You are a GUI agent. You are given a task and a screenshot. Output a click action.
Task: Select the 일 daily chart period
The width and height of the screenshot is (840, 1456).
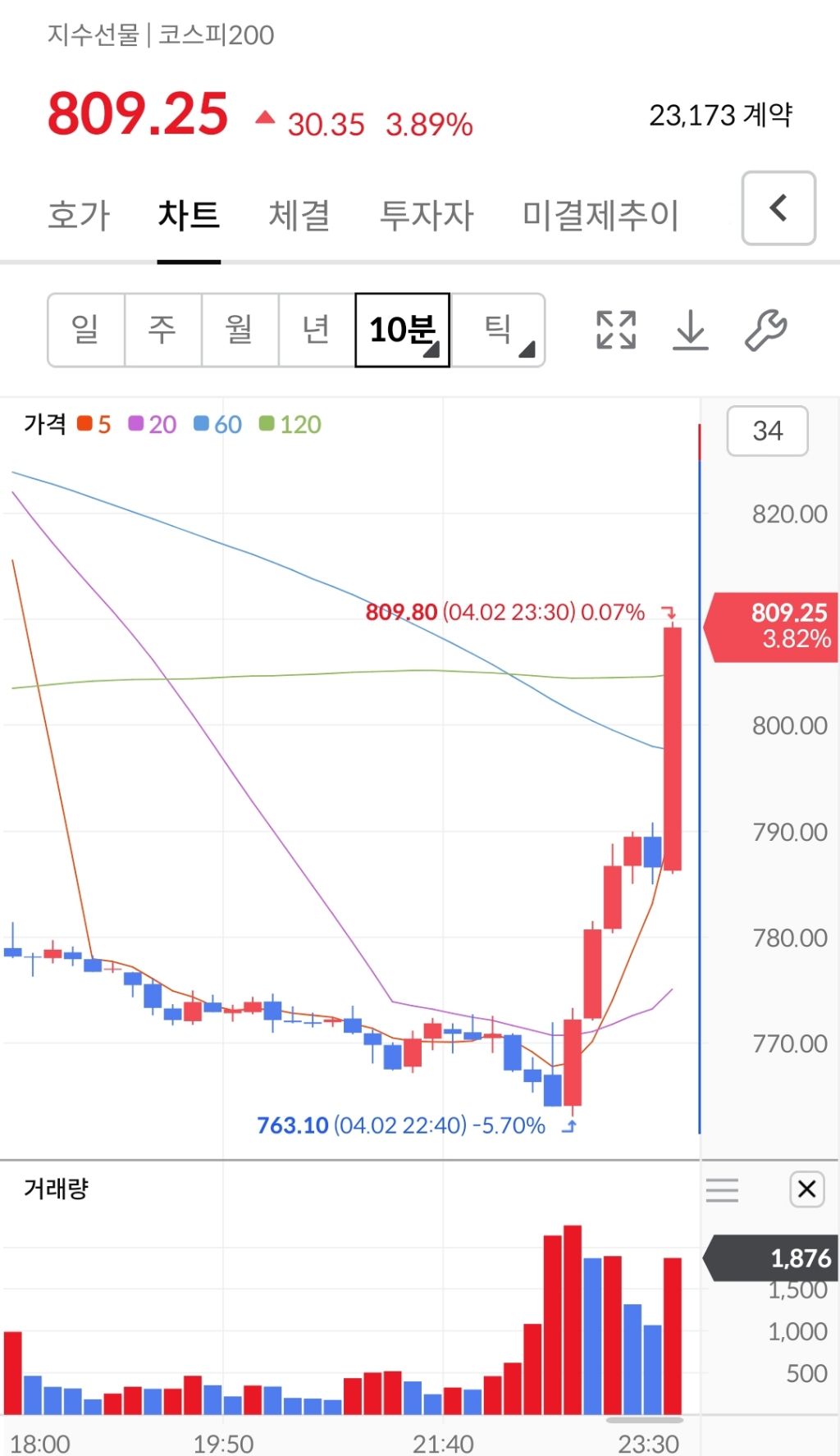click(86, 330)
